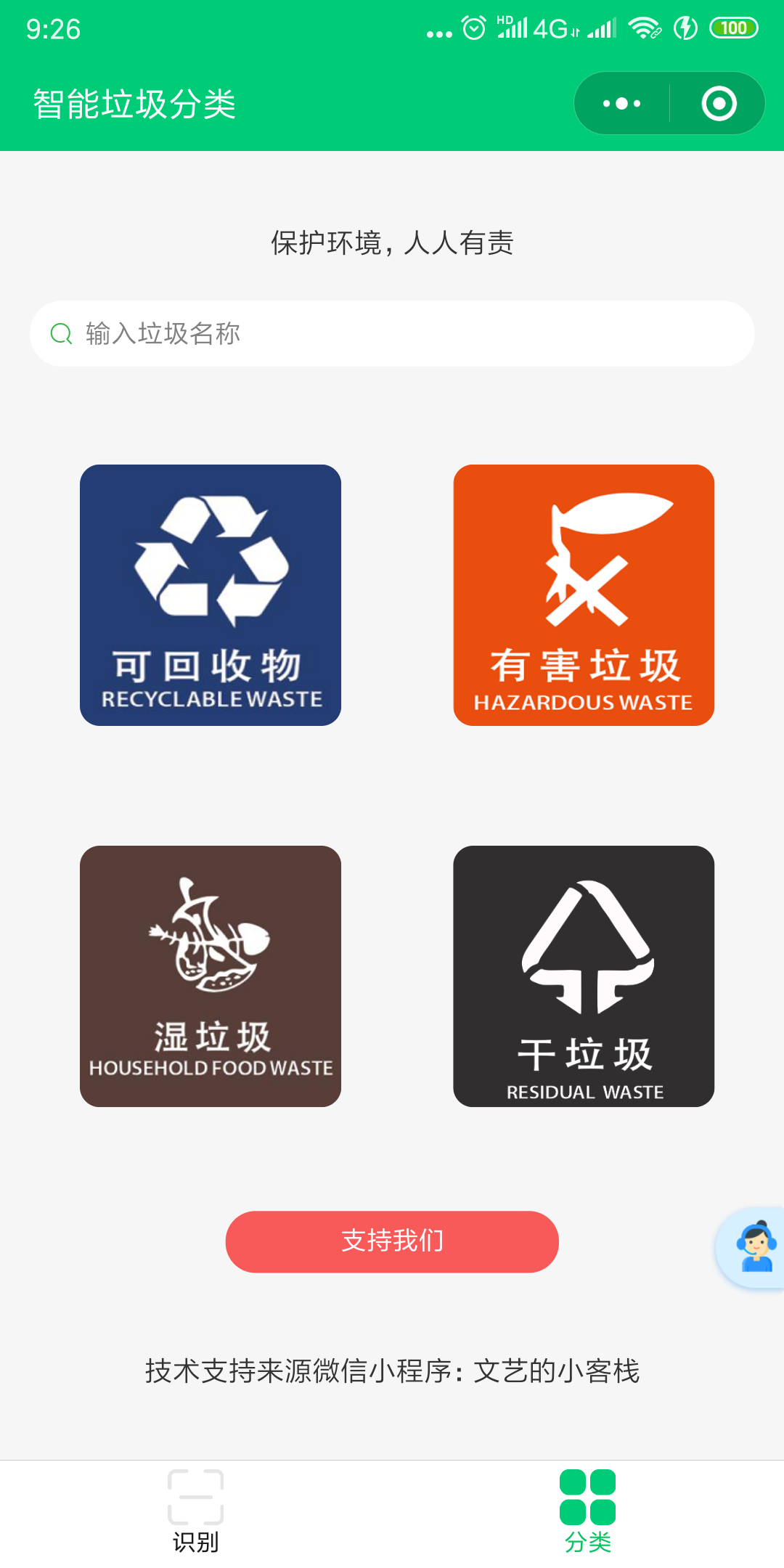Image resolution: width=784 pixels, height=1568 pixels.
Task: Open the Residual Waste category
Action: [x=584, y=976]
